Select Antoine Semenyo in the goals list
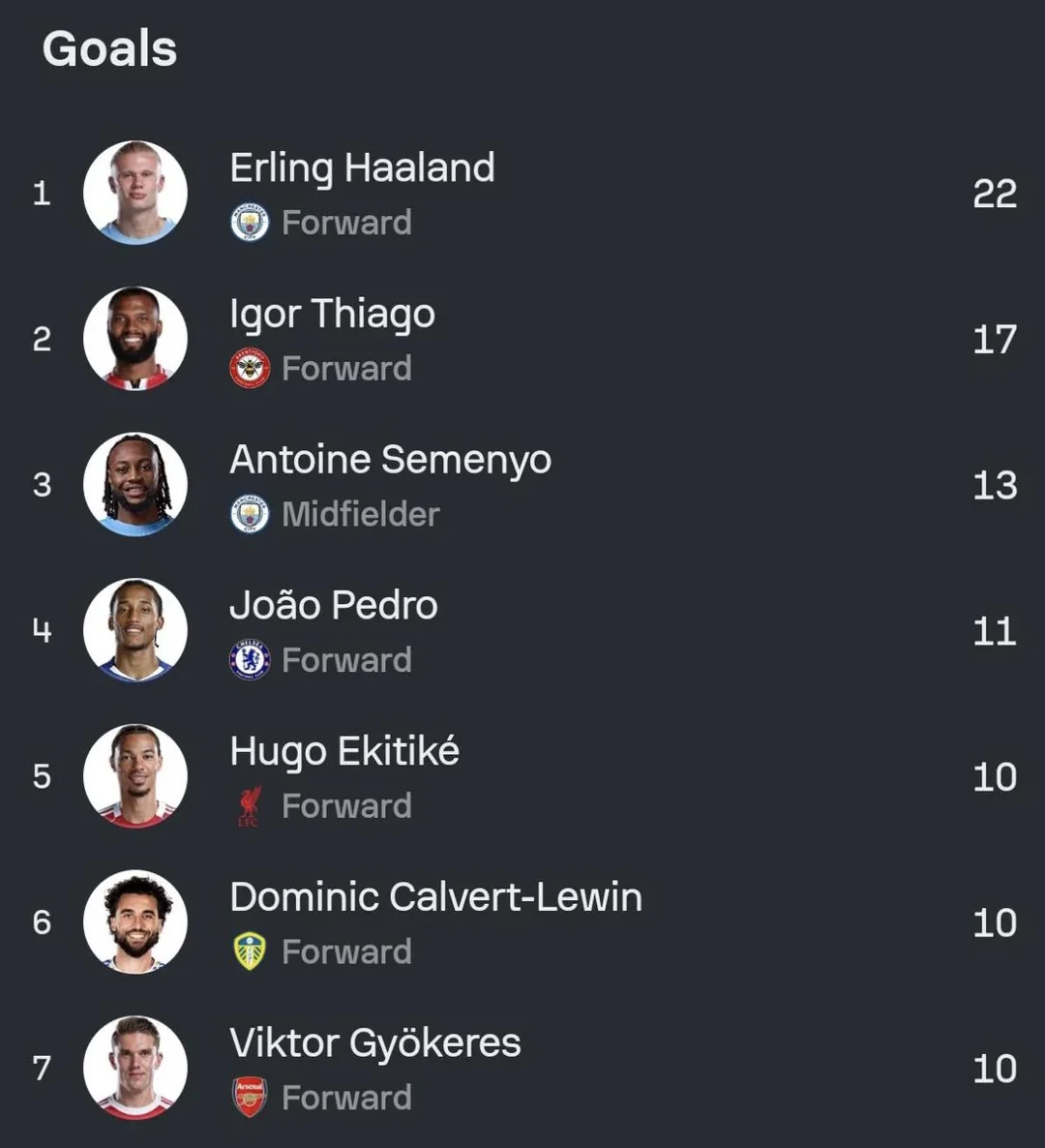 click(522, 485)
